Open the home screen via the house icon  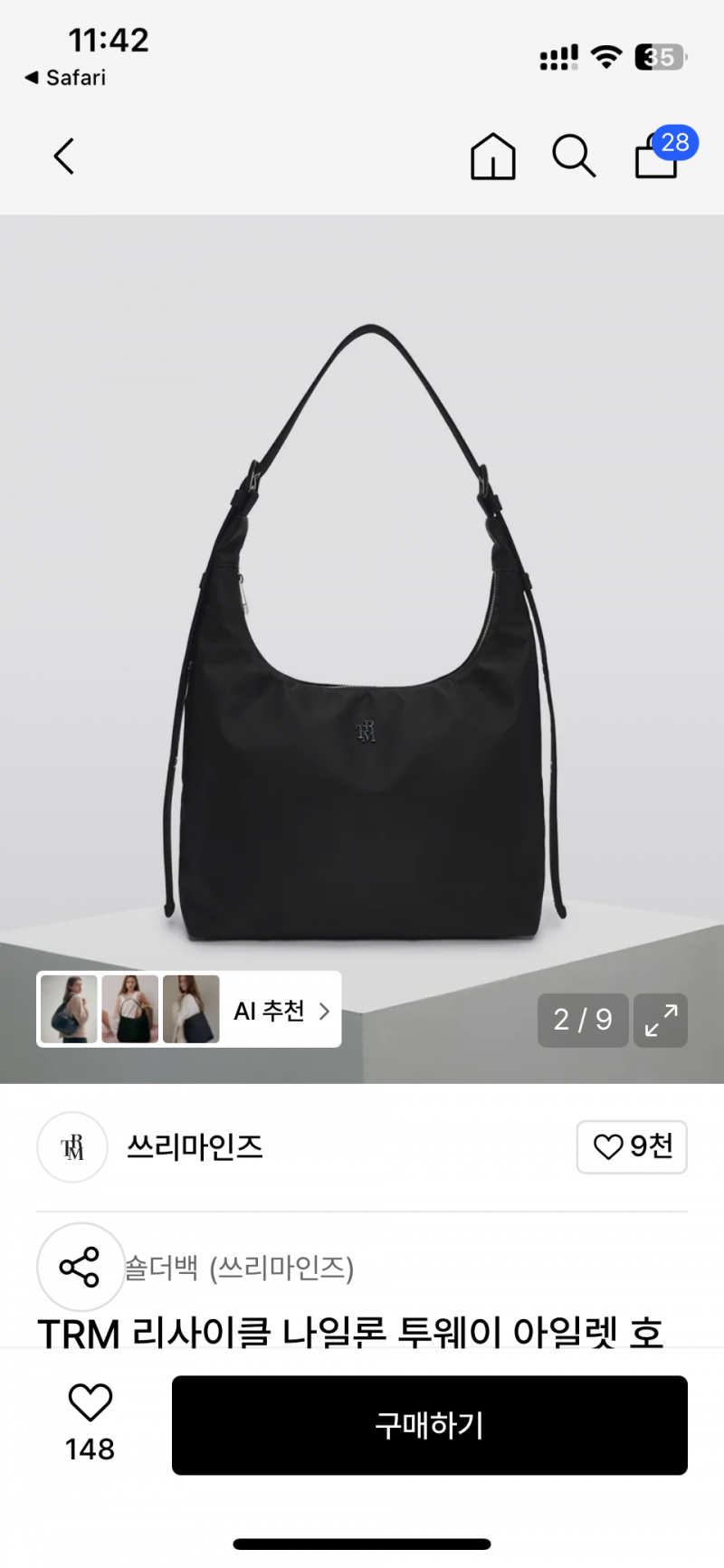click(x=492, y=157)
